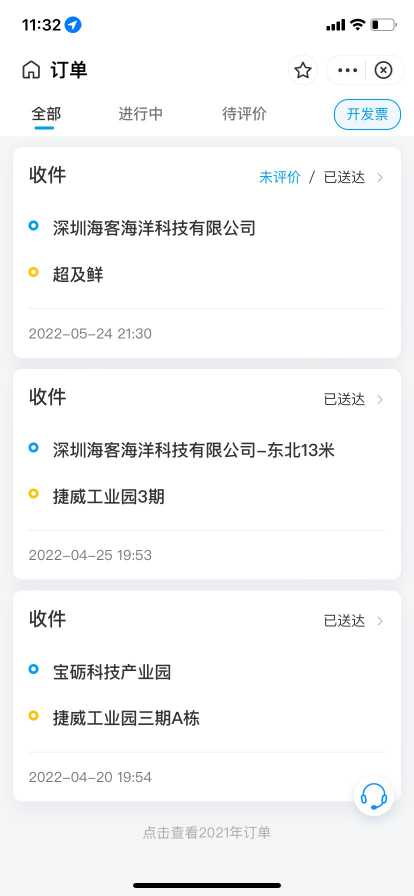Tap the 开发票 button
414x896 pixels.
pyautogui.click(x=367, y=114)
